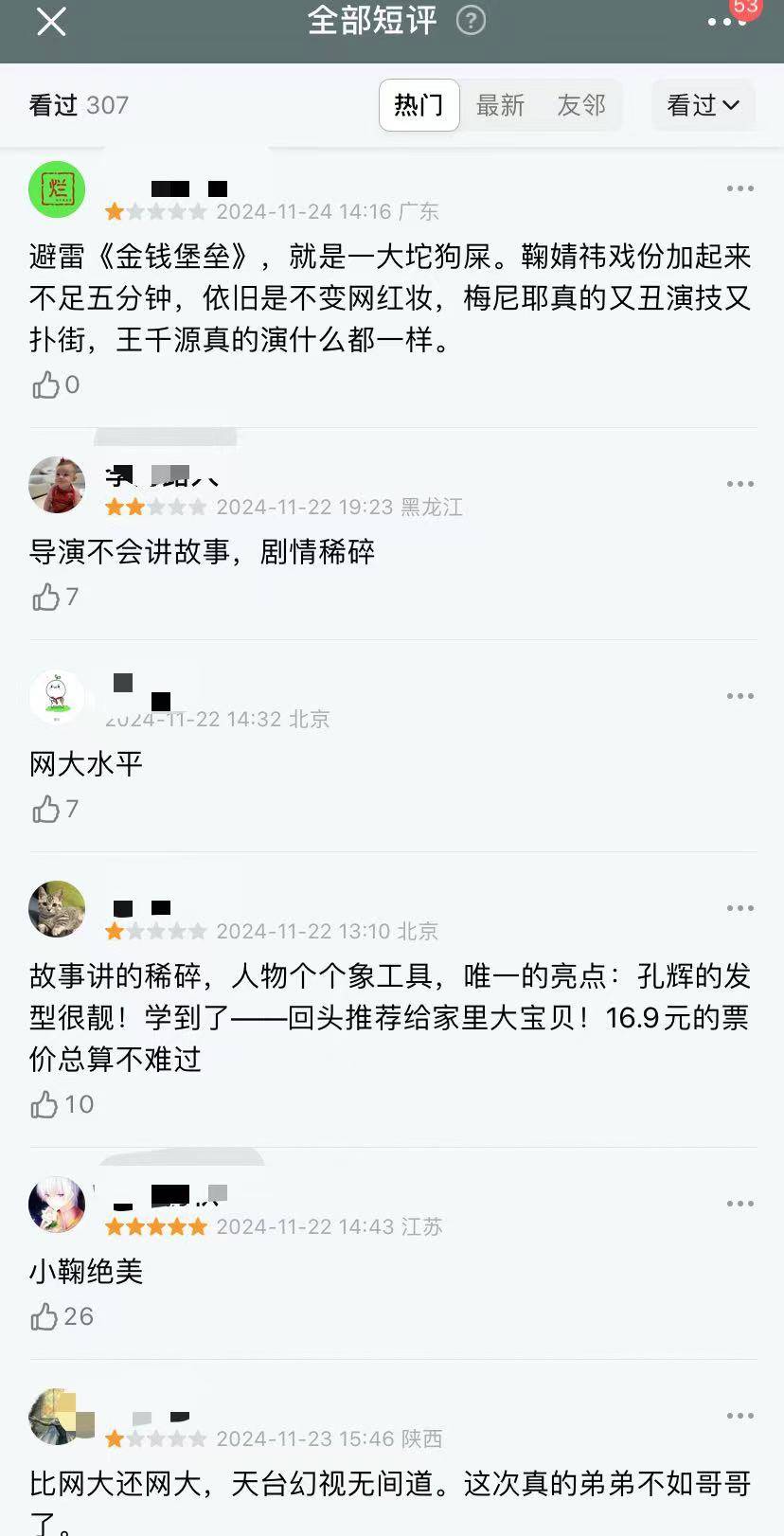The width and height of the screenshot is (784, 1536).
Task: Open more options for 13:10 北京 review
Action: [739, 908]
